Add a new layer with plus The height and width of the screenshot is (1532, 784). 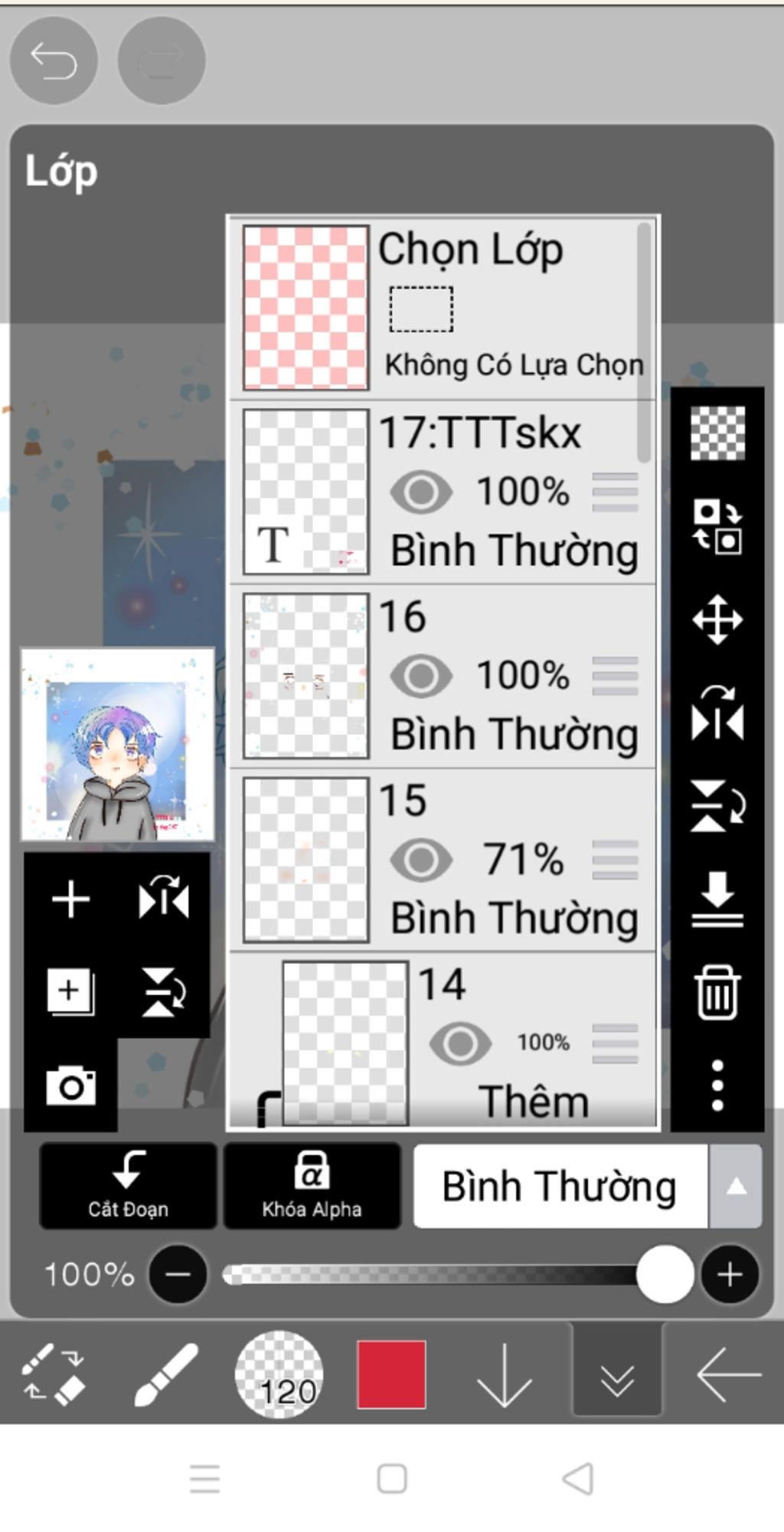pyautogui.click(x=70, y=899)
